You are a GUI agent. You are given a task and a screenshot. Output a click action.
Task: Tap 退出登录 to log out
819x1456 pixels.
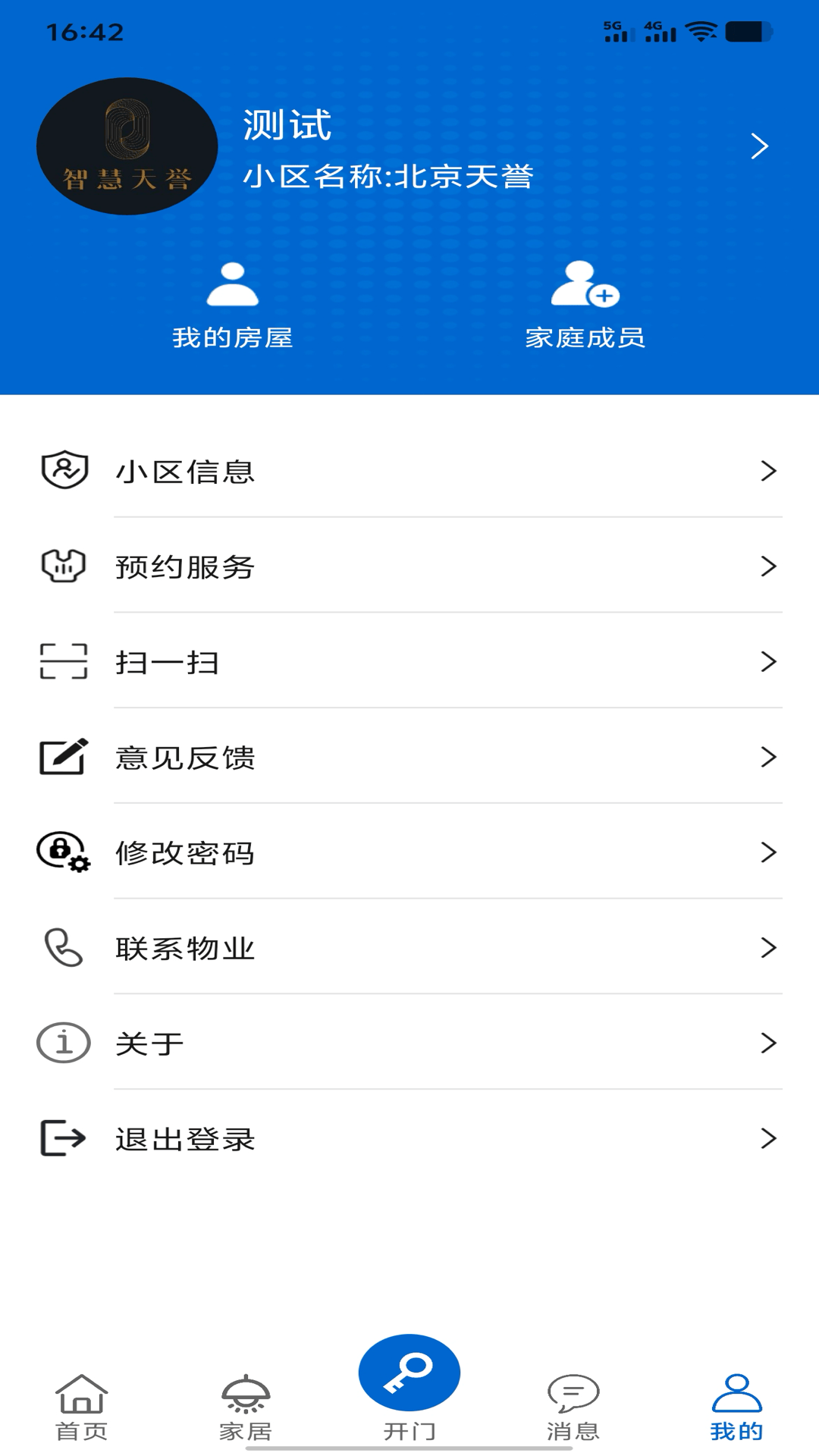click(x=409, y=1137)
